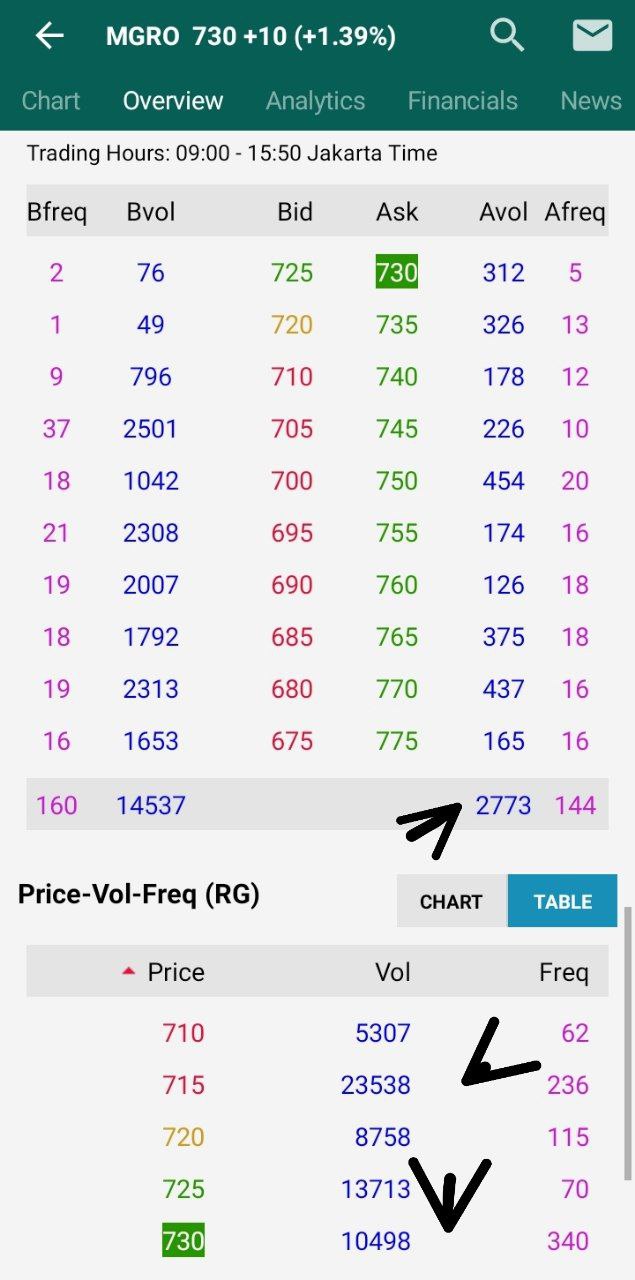This screenshot has width=635, height=1280.
Task: Open the Financials tab
Action: pyautogui.click(x=462, y=101)
